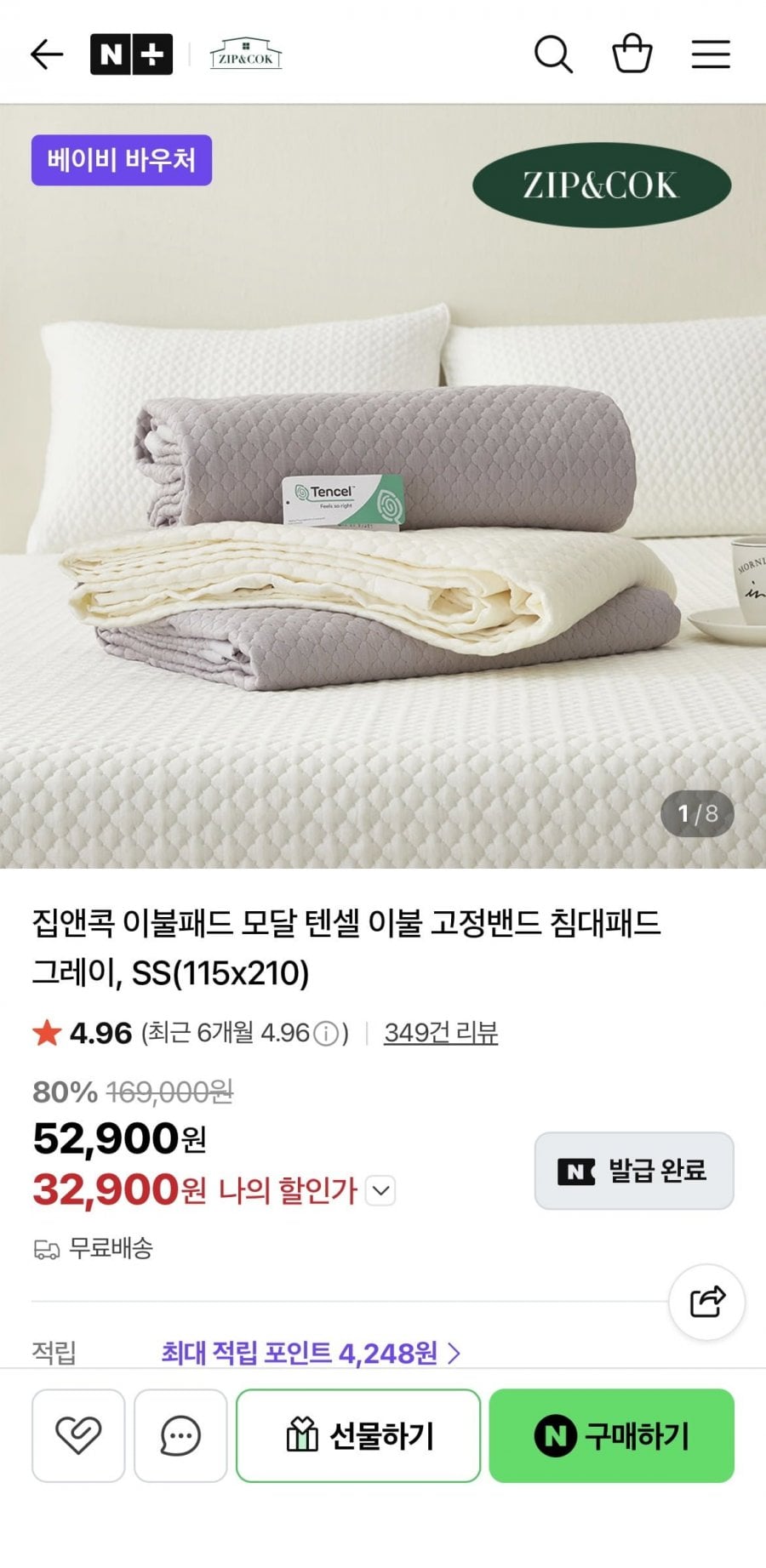Open the N+ store home logo
This screenshot has height=1568, width=766.
[x=131, y=54]
